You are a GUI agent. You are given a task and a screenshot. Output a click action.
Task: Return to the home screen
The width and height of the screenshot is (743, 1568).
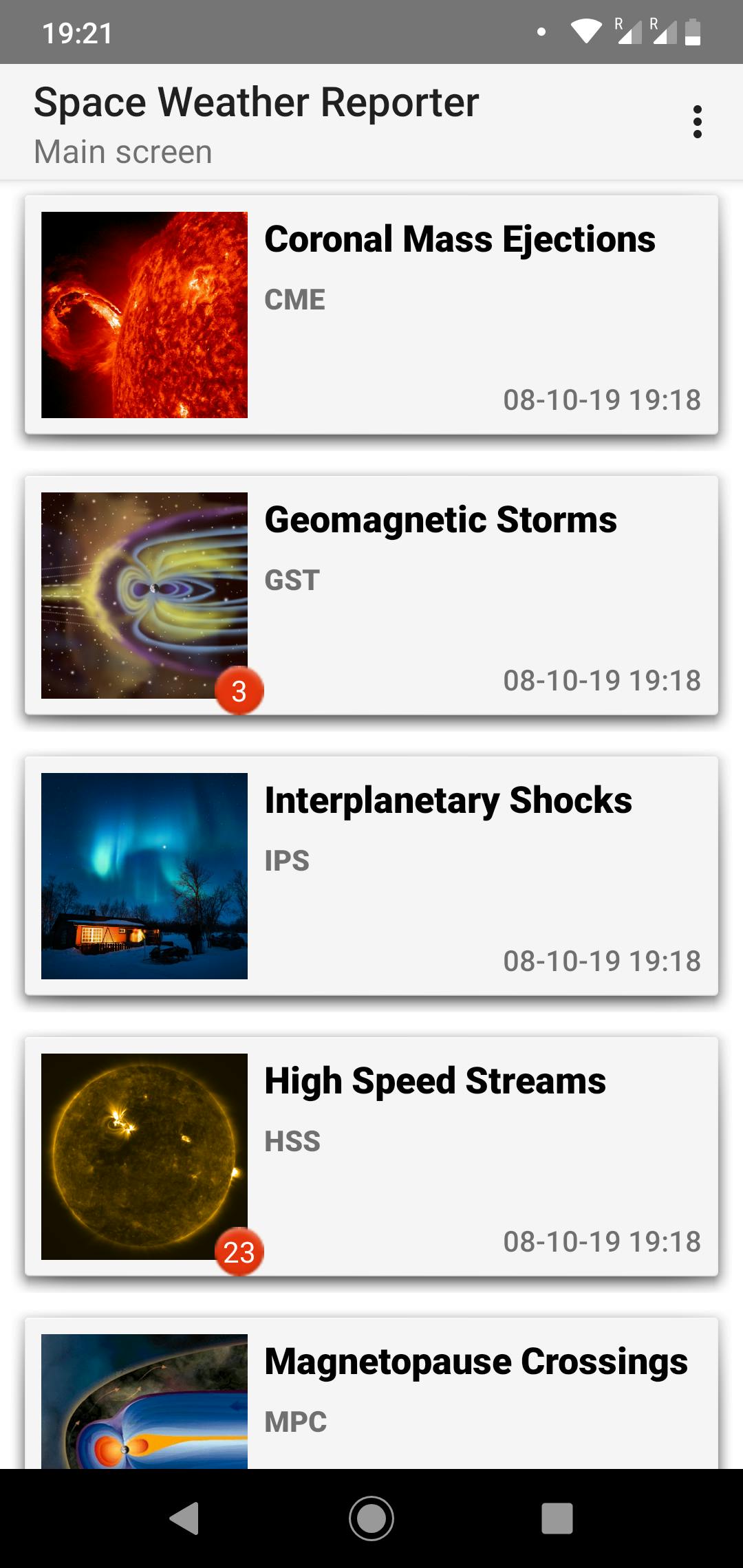pos(371,1518)
